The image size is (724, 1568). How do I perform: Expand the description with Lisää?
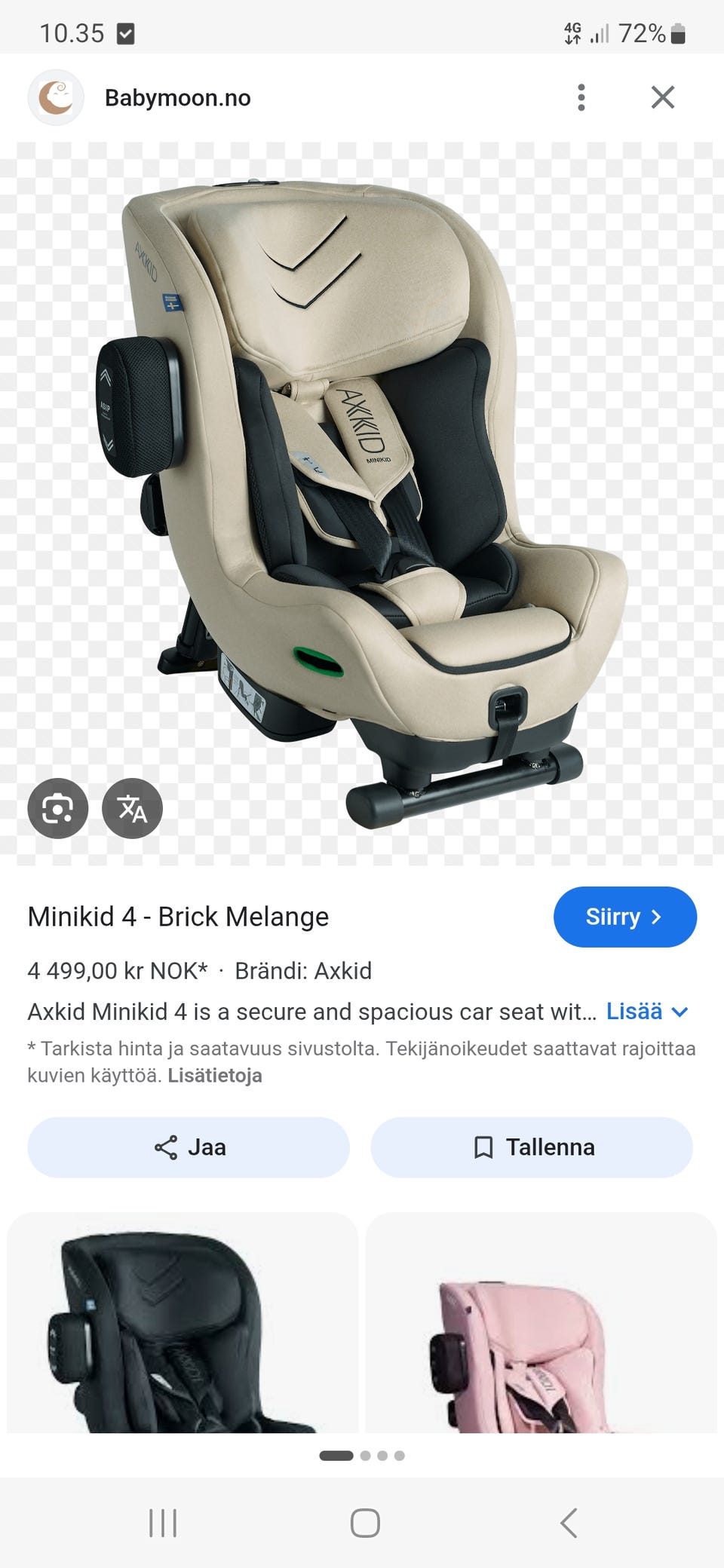(x=646, y=1012)
